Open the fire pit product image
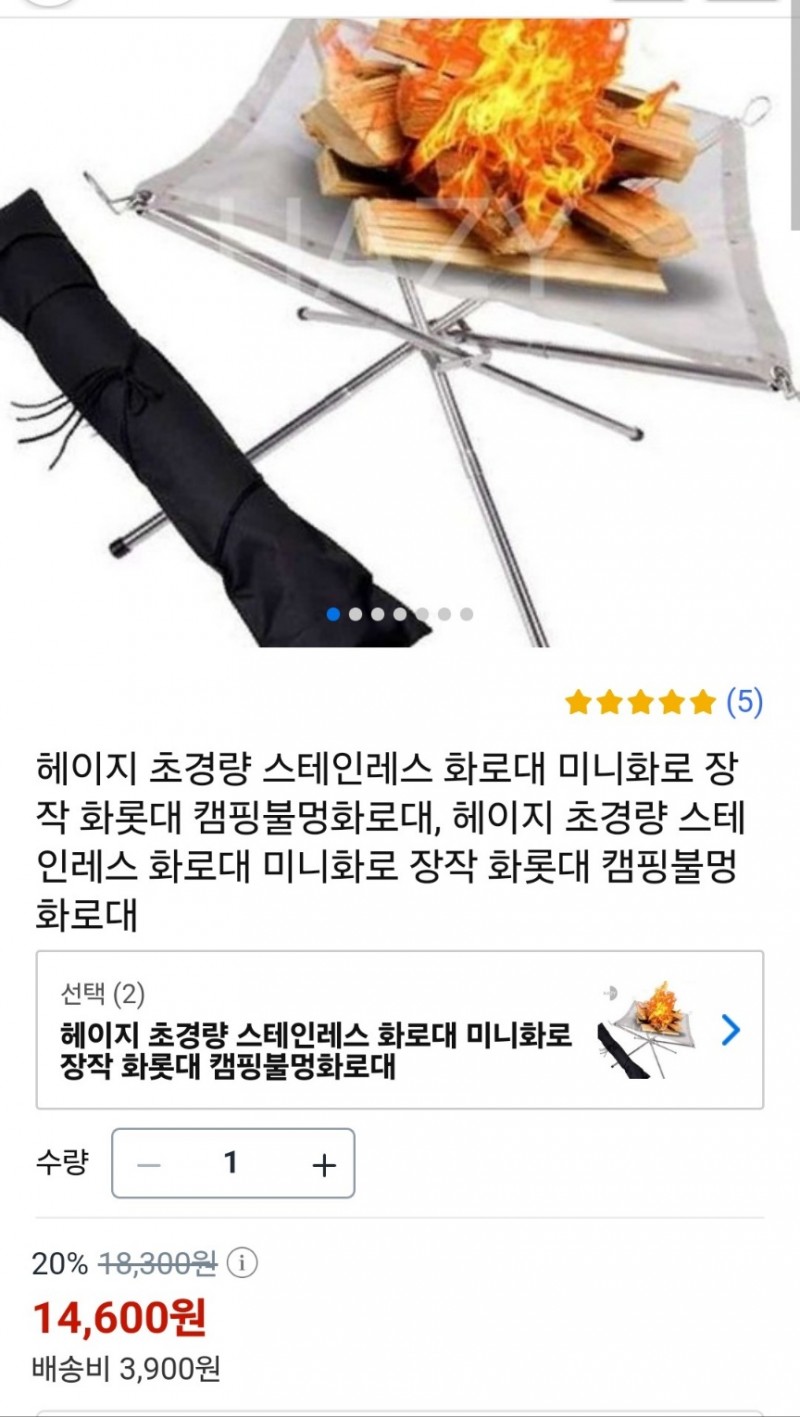This screenshot has height=1417, width=800. pyautogui.click(x=400, y=332)
